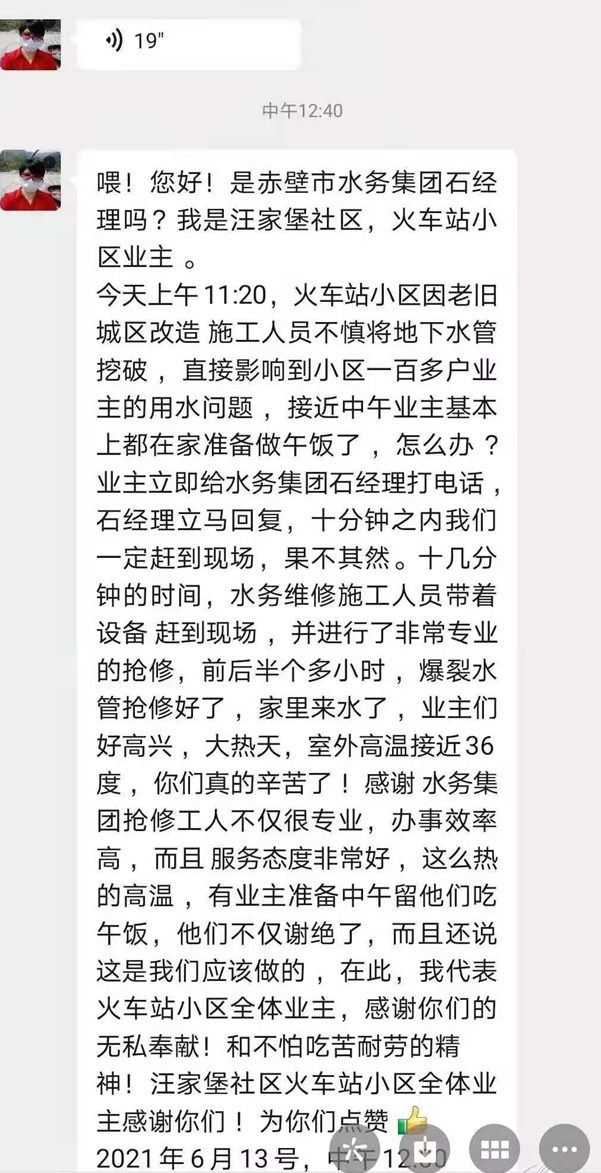Open the sender's avatar beside the voice message
Screen dimensions: 601x1173
pos(30,44)
